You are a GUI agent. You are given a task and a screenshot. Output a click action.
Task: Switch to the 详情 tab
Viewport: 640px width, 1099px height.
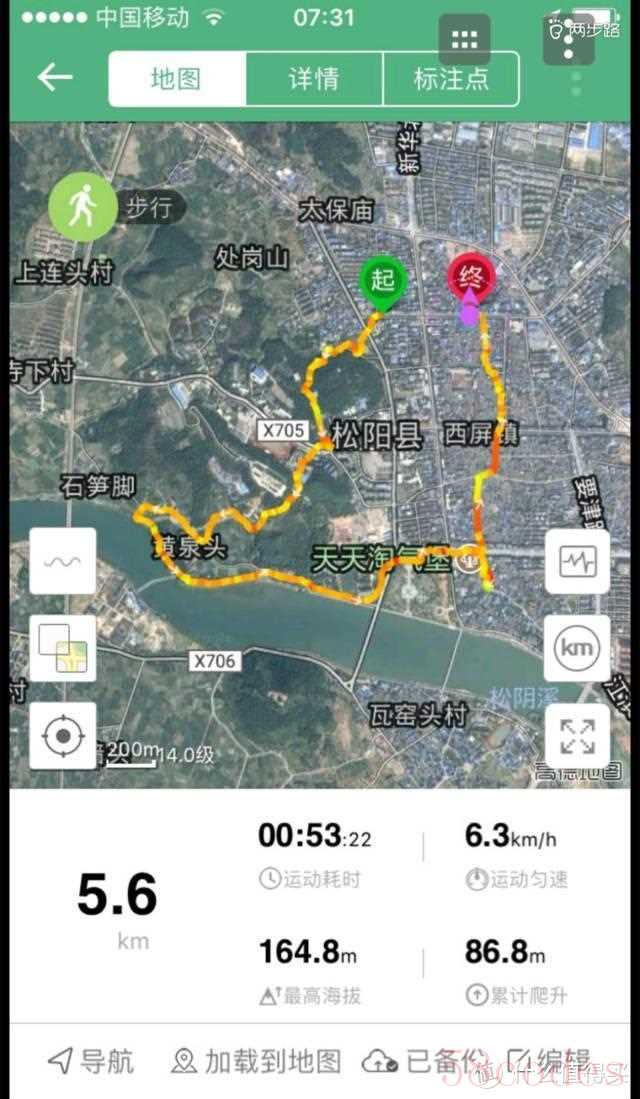coord(314,79)
